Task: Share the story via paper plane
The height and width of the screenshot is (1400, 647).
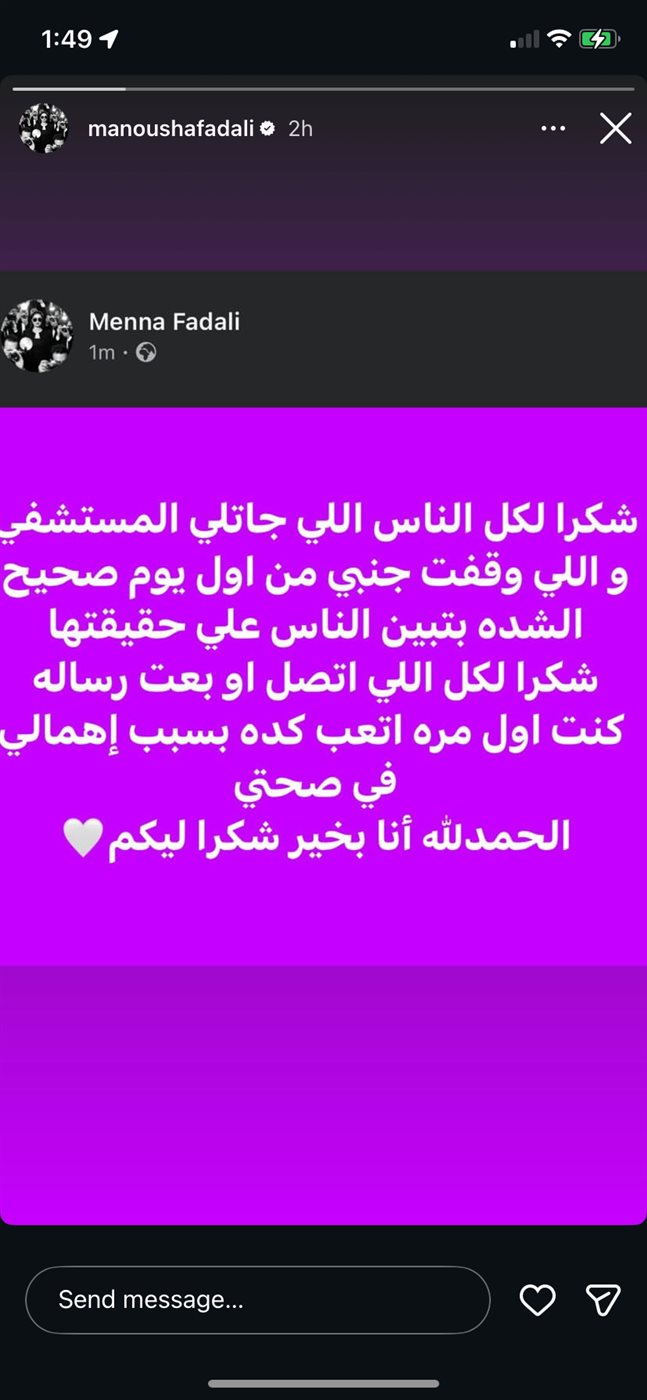Action: [x=604, y=1300]
